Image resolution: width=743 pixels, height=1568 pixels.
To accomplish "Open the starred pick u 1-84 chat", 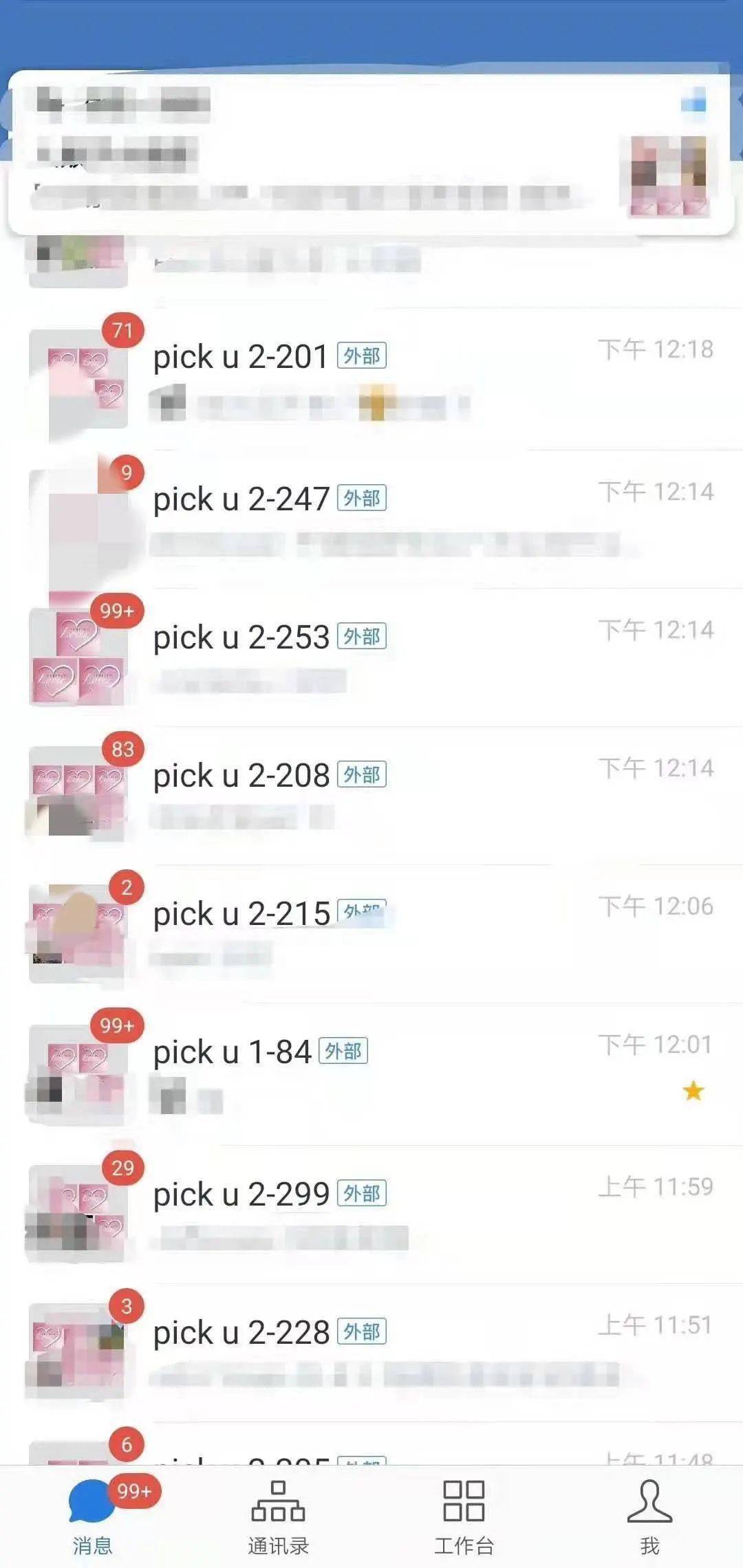I will click(x=371, y=1074).
